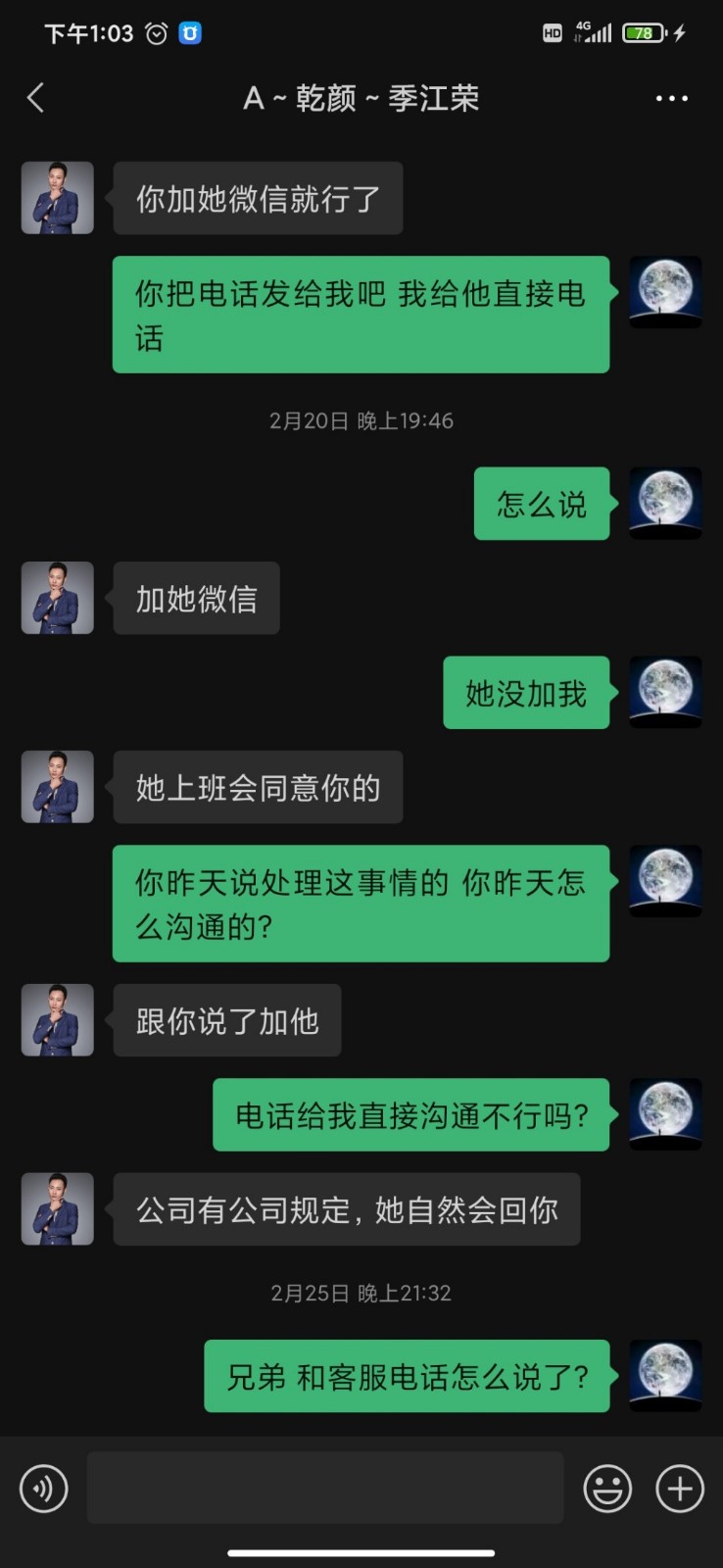
Task: Tap my avatar beside 兄弟 和客服电话怎么说了
Action: pos(665,1375)
